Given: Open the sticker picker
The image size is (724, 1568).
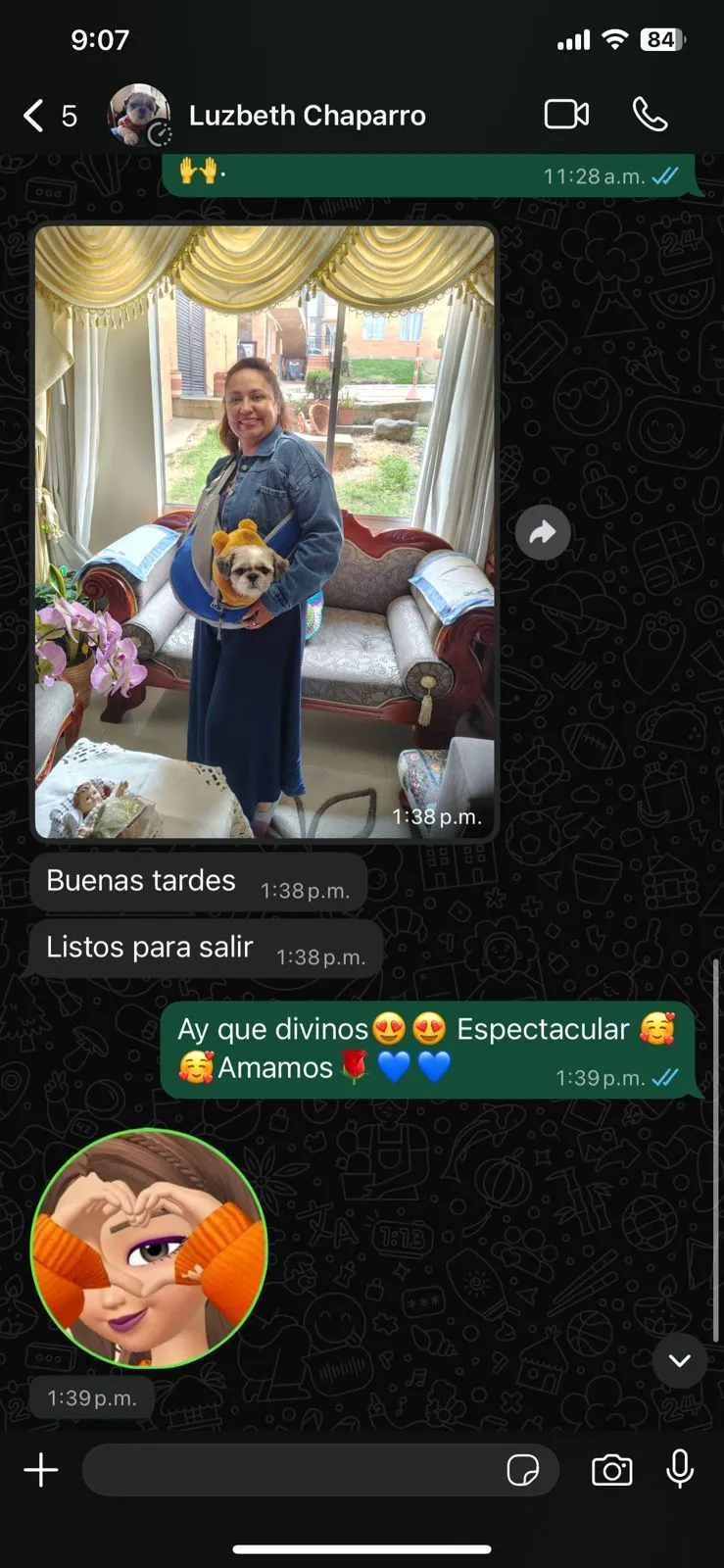Looking at the screenshot, I should coord(523,1470).
